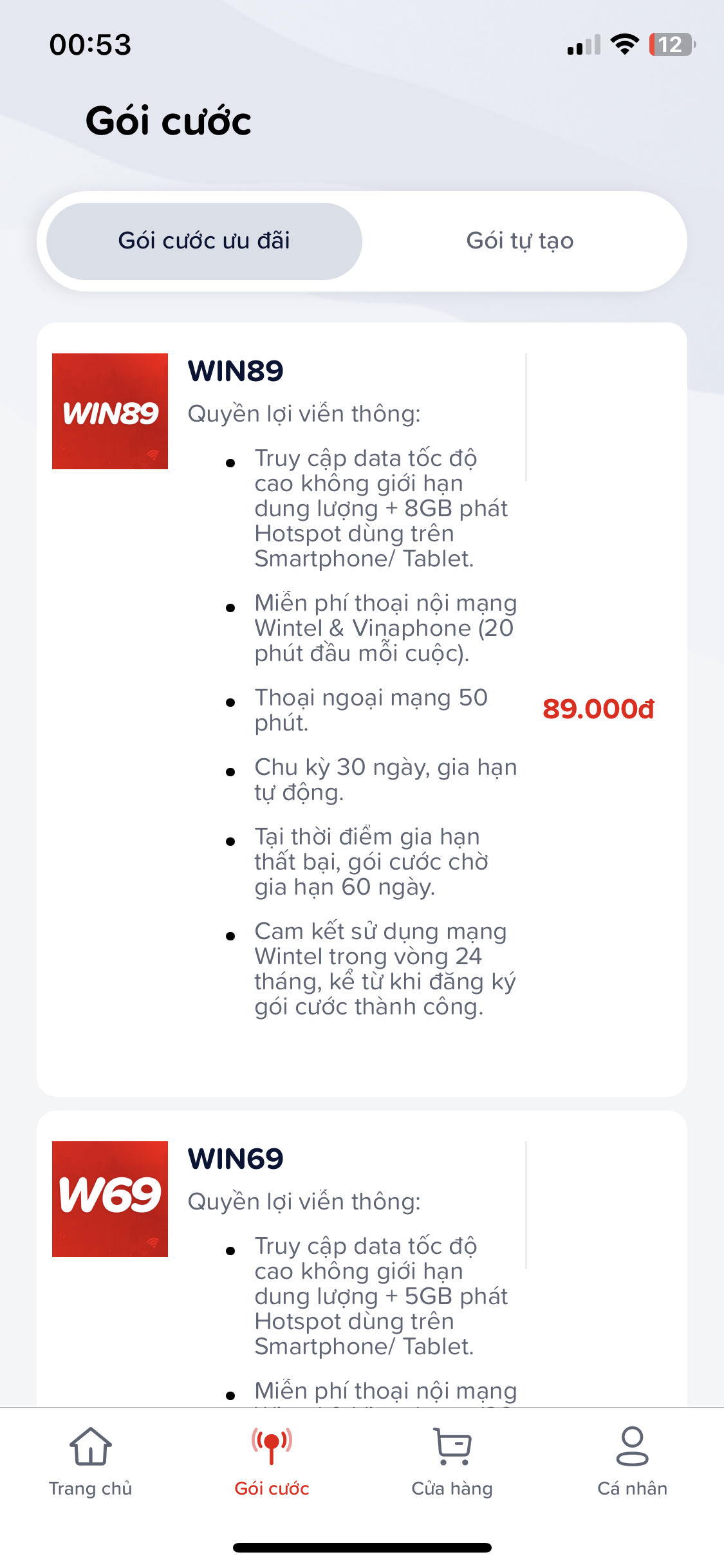
Task: Select the Gói cước ưu đãi segment
Action: tap(204, 241)
